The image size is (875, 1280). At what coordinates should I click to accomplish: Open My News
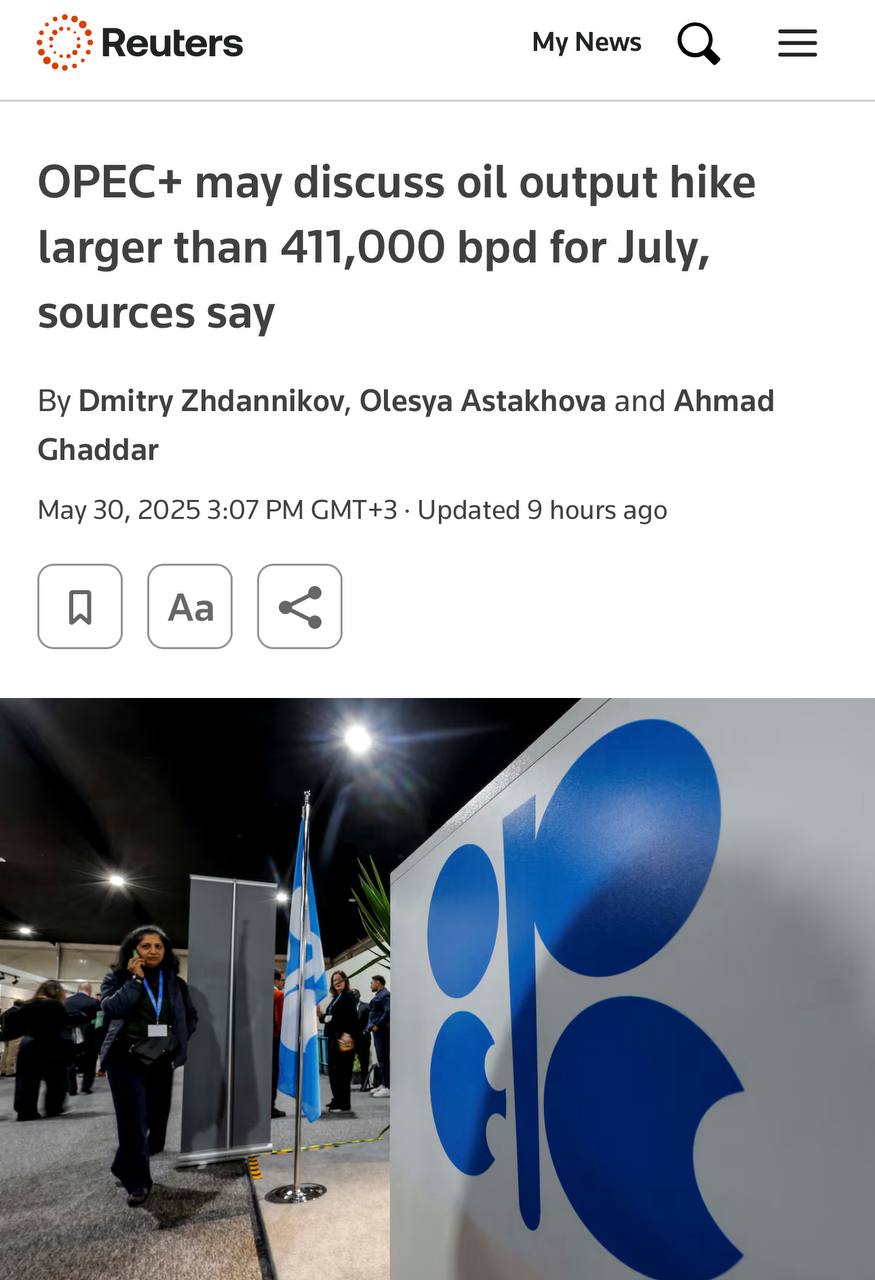(x=586, y=42)
